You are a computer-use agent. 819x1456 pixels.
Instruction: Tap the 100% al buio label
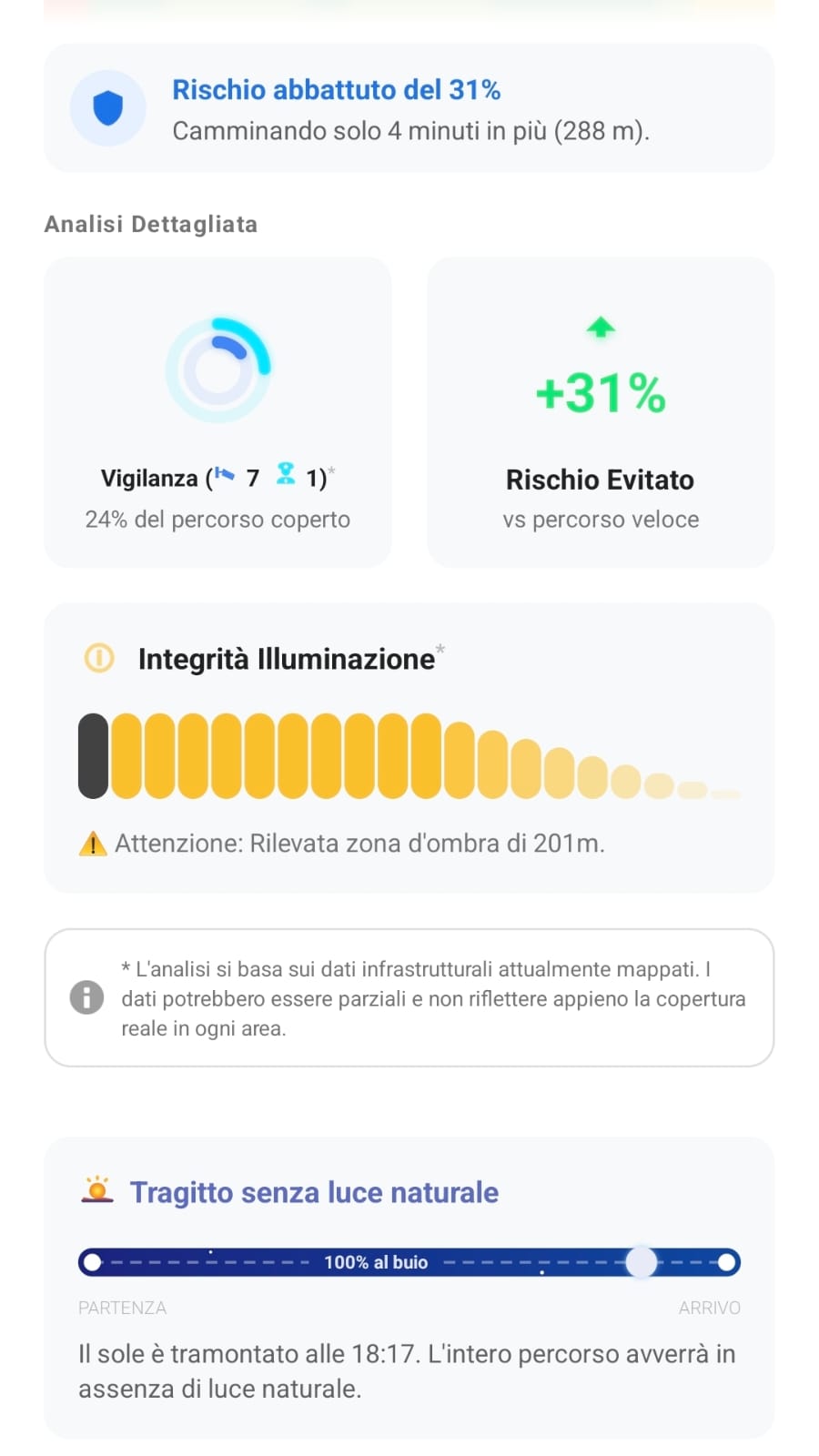tap(377, 1262)
